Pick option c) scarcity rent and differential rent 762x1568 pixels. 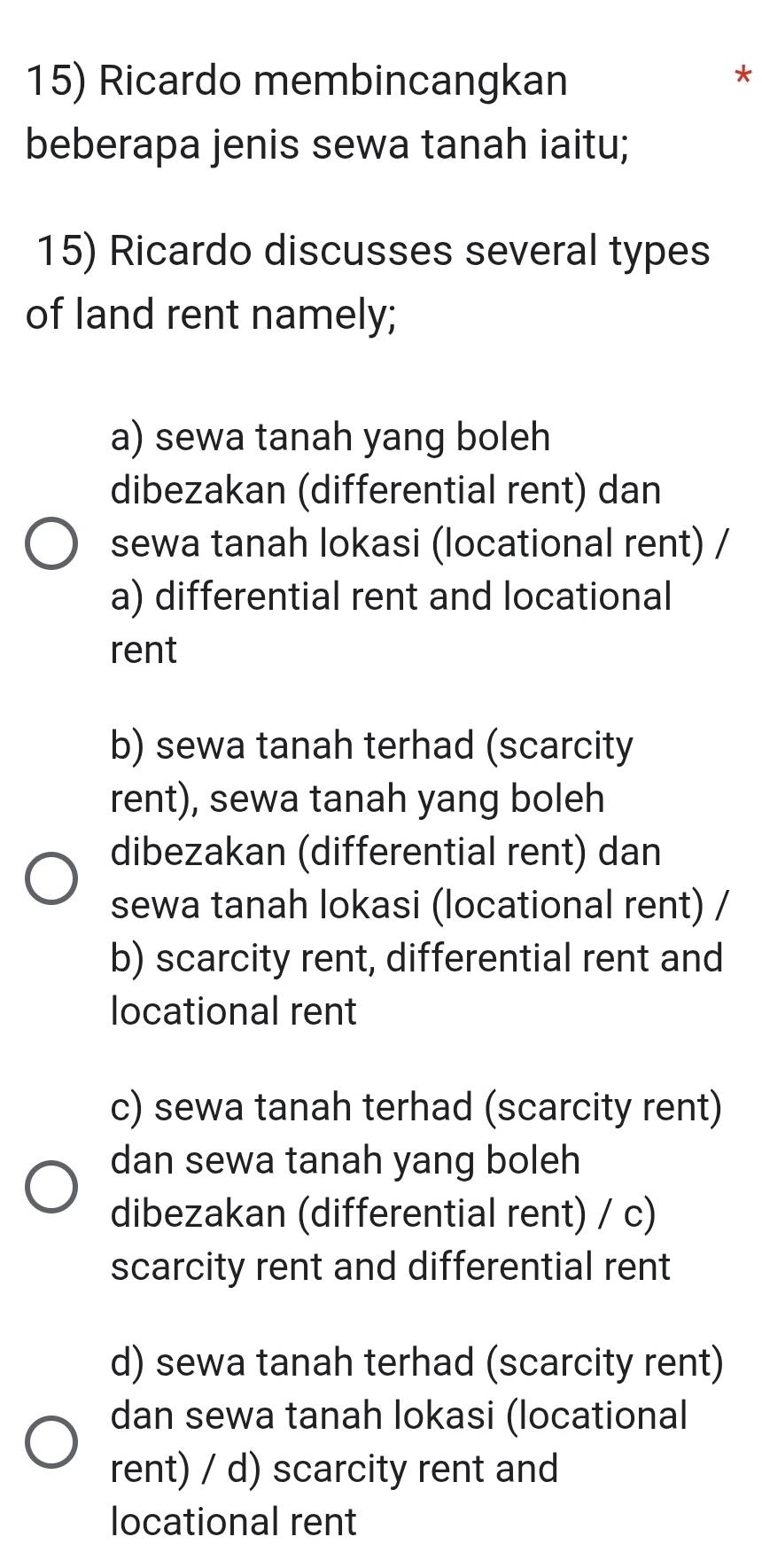click(x=51, y=1186)
